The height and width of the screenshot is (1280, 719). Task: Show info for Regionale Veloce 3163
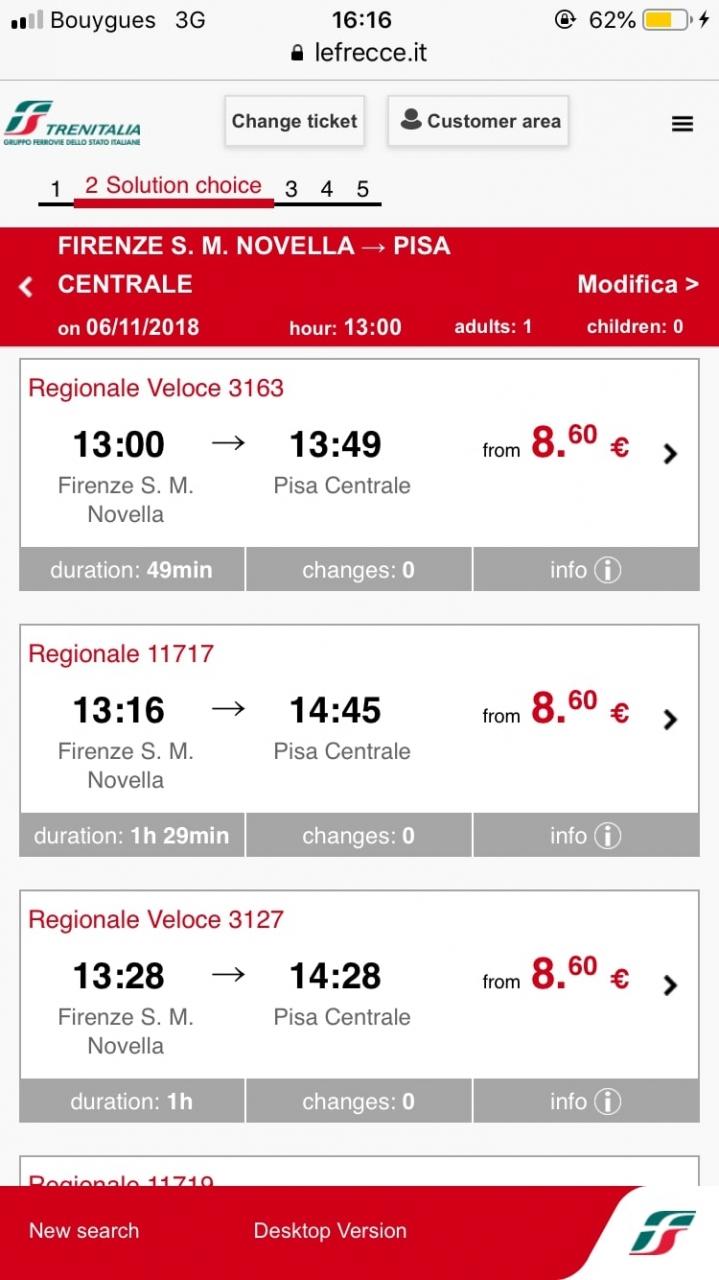pos(585,570)
